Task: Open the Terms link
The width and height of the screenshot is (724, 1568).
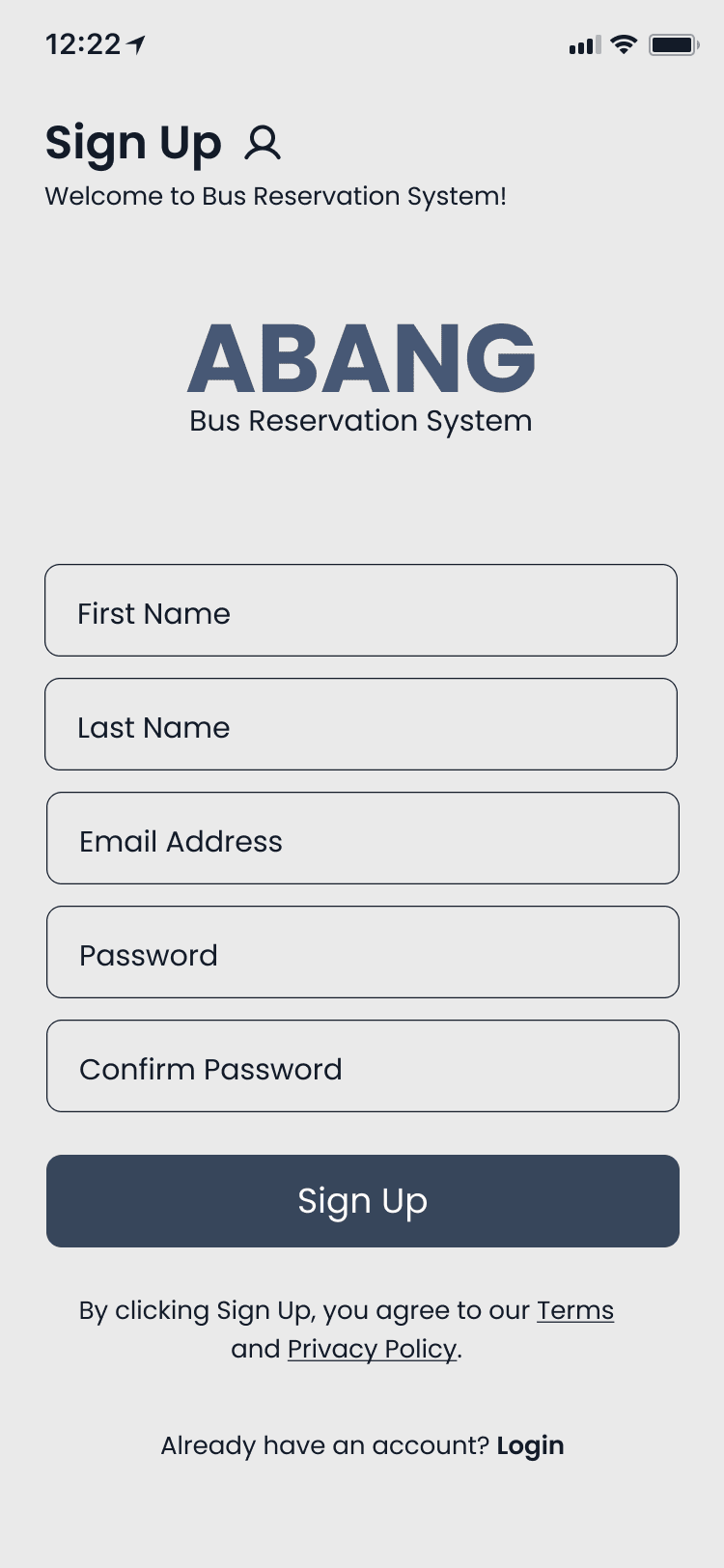Action: (575, 1310)
